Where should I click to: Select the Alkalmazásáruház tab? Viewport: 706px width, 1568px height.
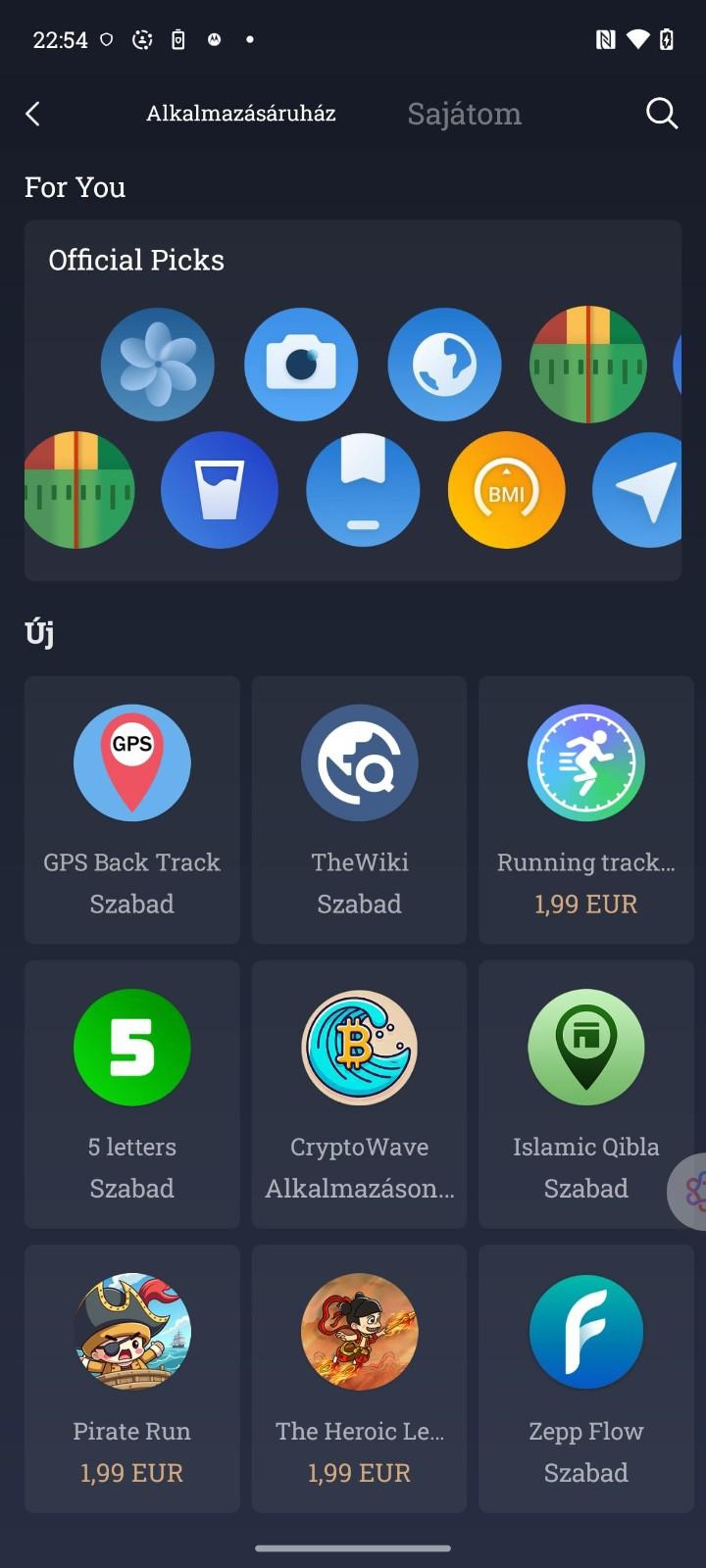point(241,114)
